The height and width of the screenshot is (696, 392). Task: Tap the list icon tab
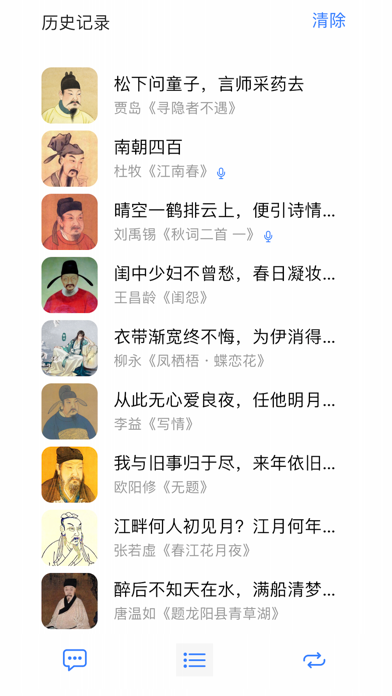[x=194, y=660]
